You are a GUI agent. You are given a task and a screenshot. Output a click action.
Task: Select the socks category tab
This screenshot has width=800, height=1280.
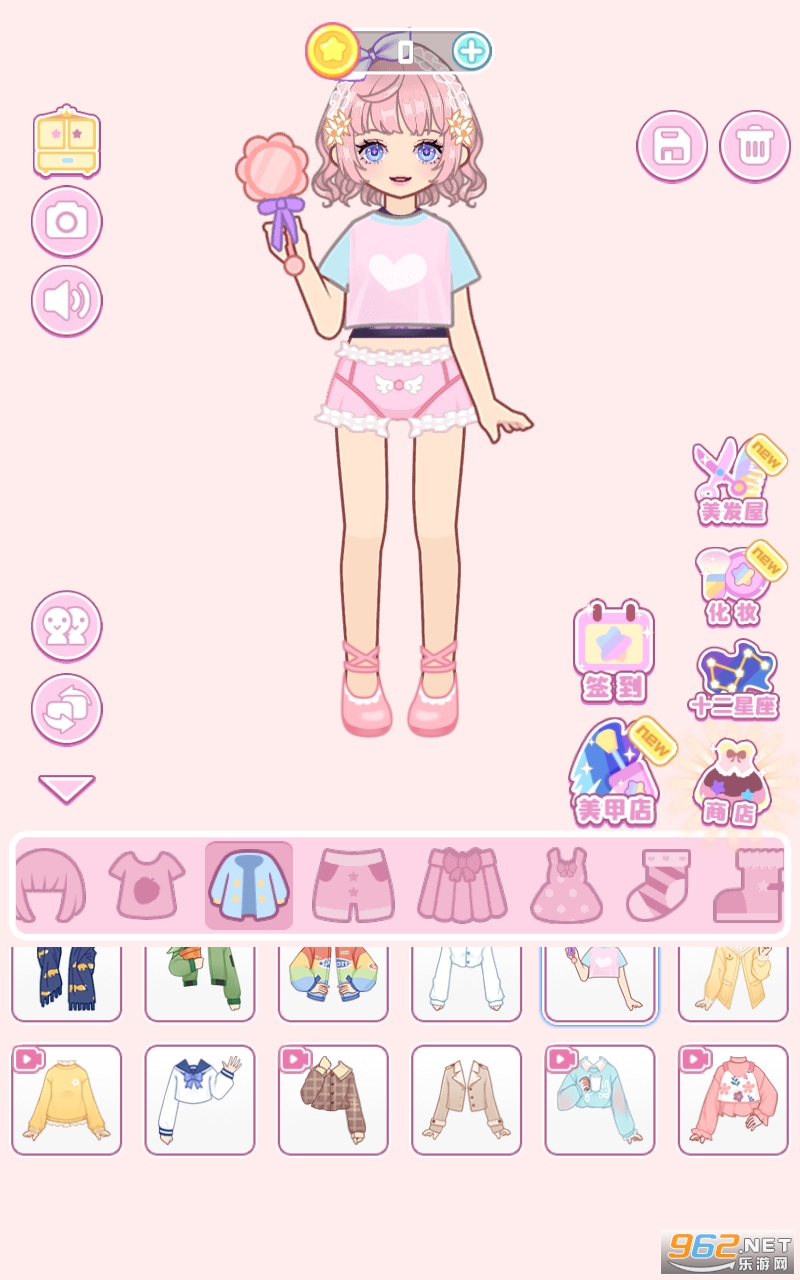(x=658, y=885)
